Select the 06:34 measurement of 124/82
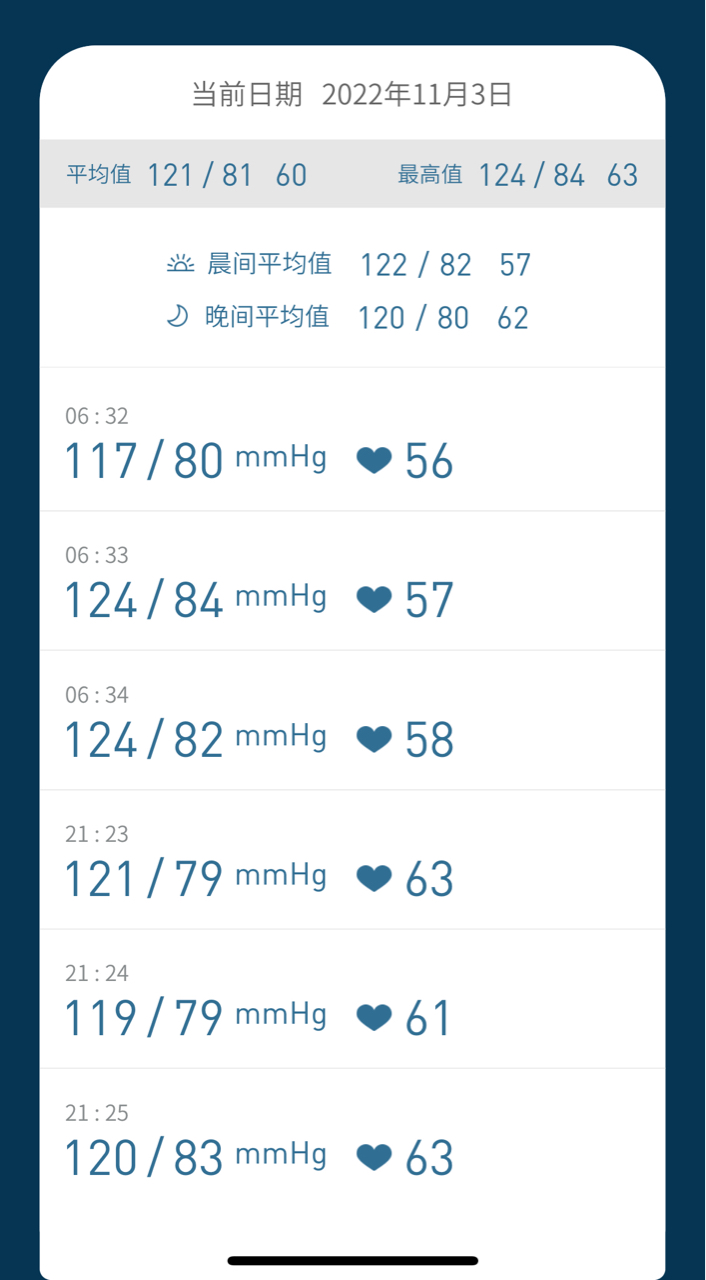 [x=352, y=720]
